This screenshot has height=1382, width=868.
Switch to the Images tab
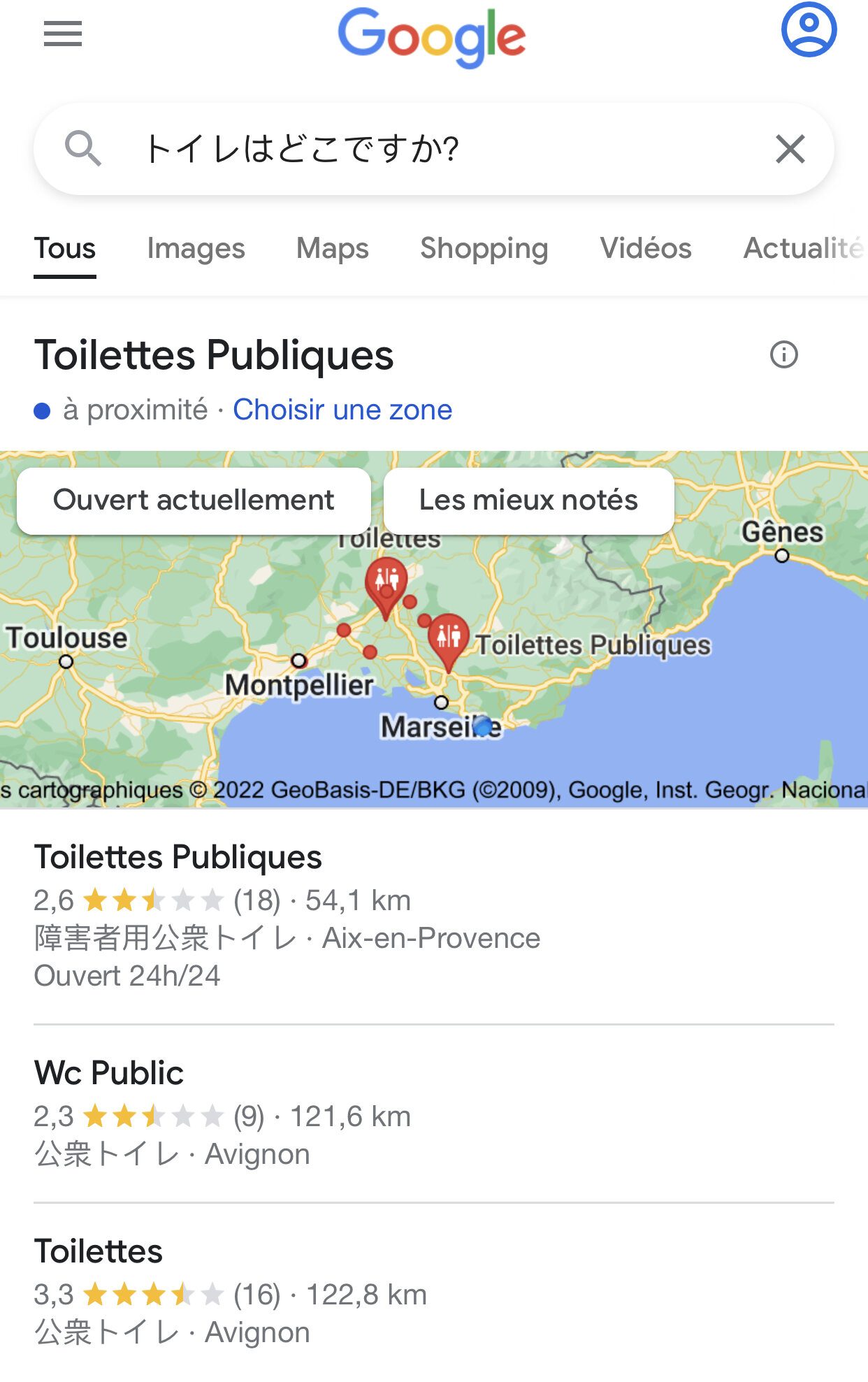point(196,248)
